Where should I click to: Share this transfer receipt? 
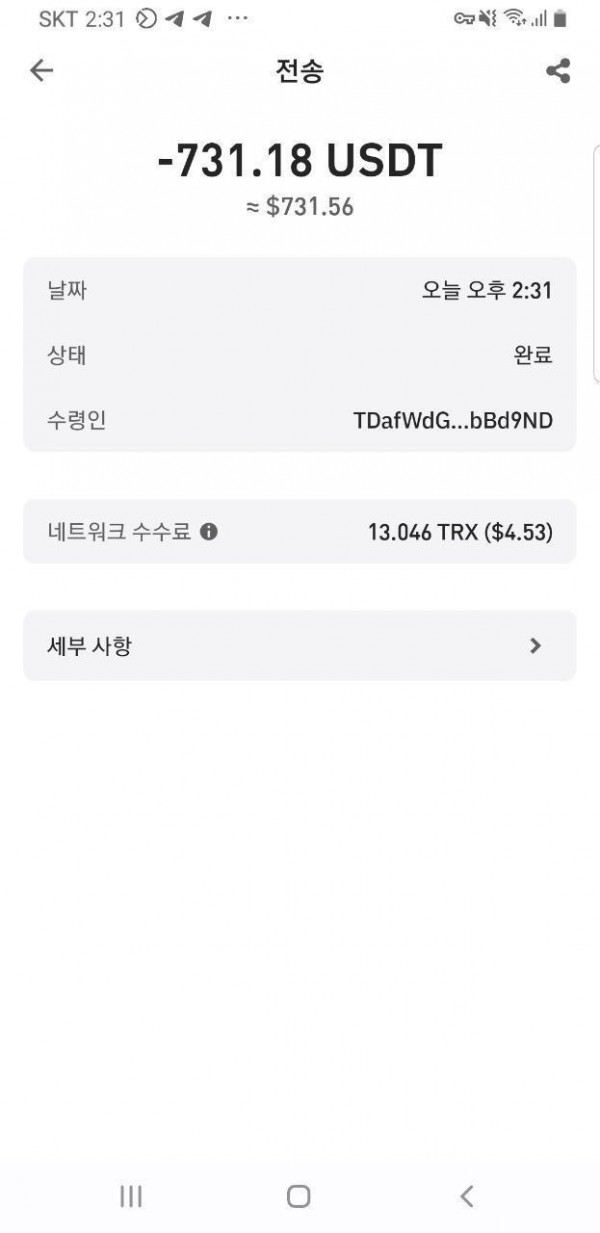(x=558, y=71)
